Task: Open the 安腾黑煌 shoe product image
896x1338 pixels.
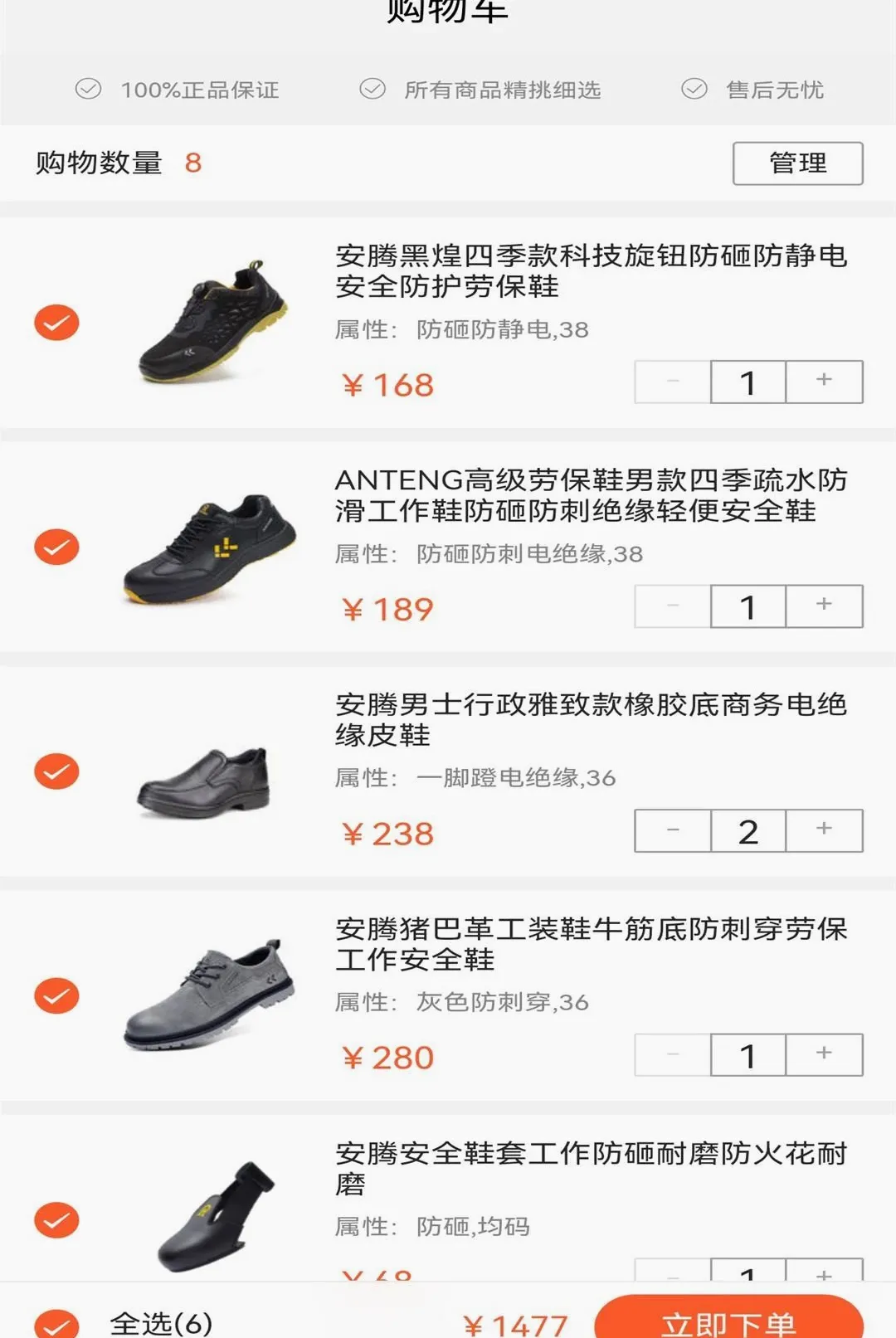Action: click(213, 321)
